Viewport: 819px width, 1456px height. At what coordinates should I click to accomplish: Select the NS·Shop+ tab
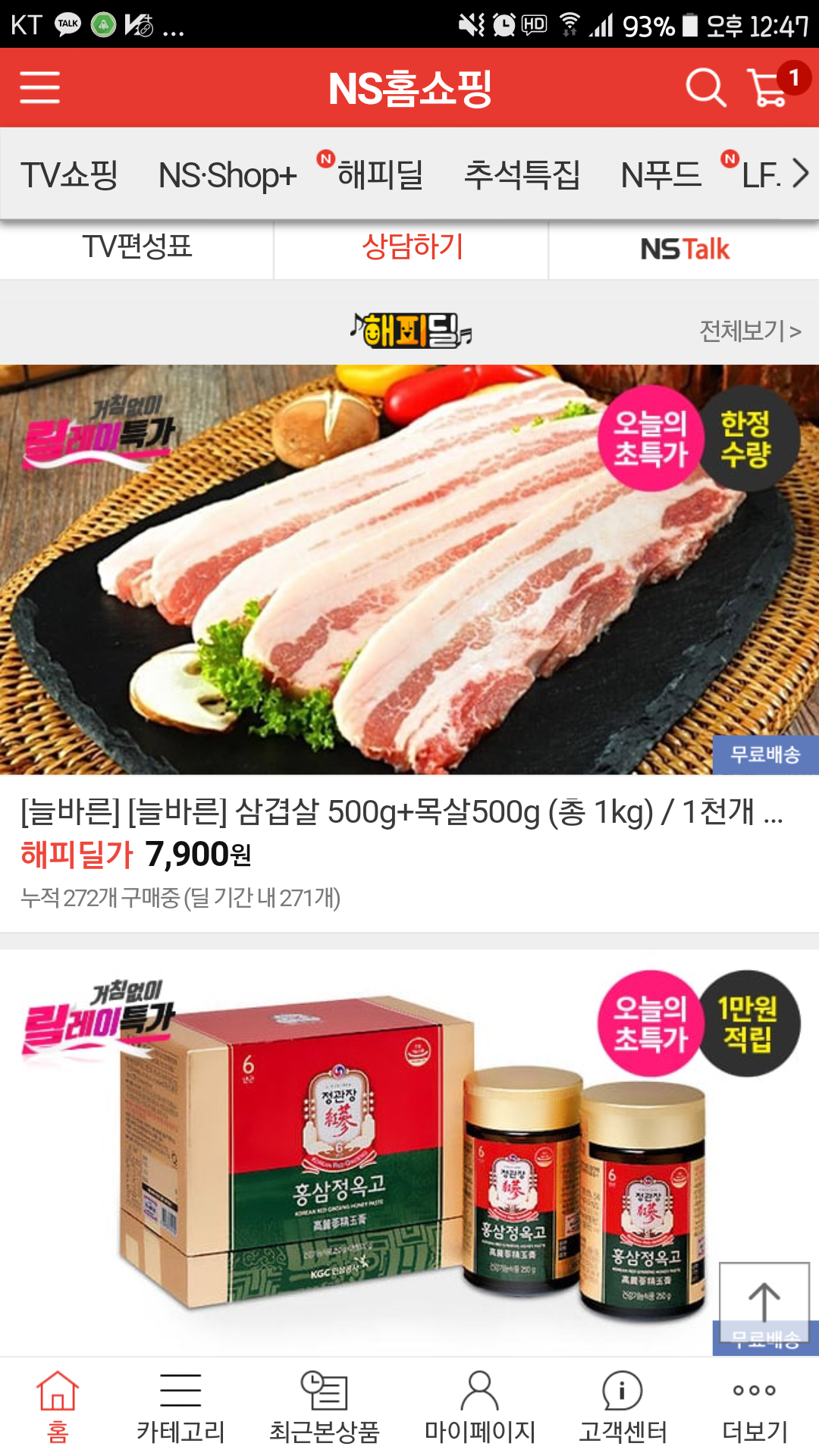point(227,175)
